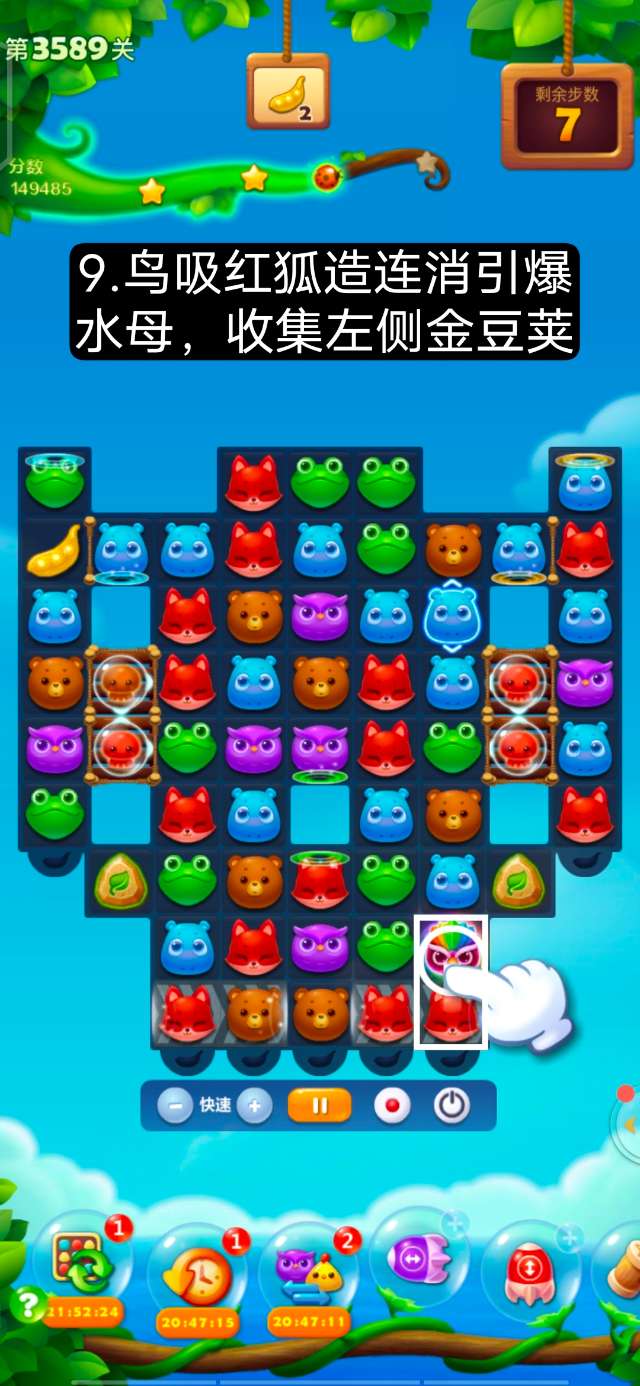Increase the playback speed with plus
This screenshot has width=640, height=1386.
pyautogui.click(x=255, y=1106)
